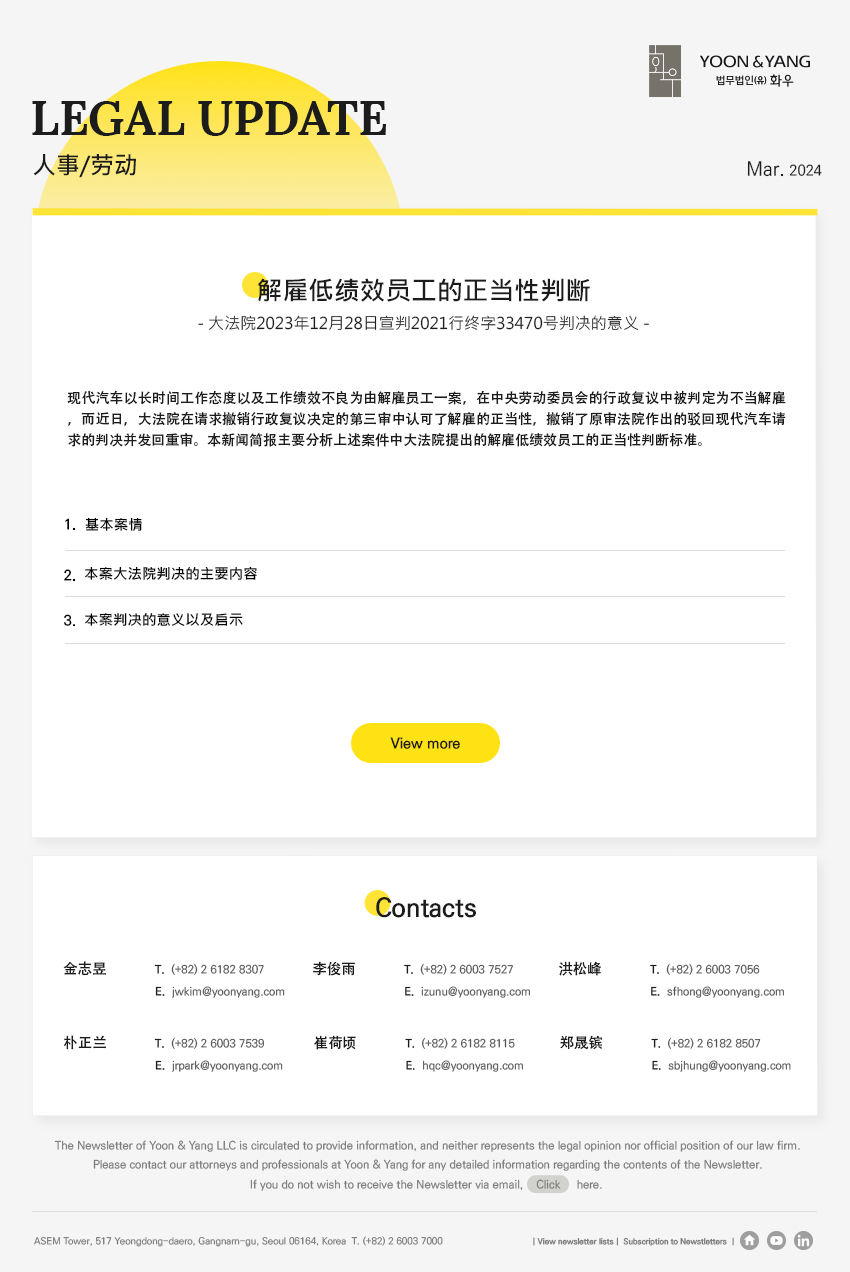Viewport: 850px width, 1272px height.
Task: Email hqc@yoonyang.com
Action: coord(472,1066)
